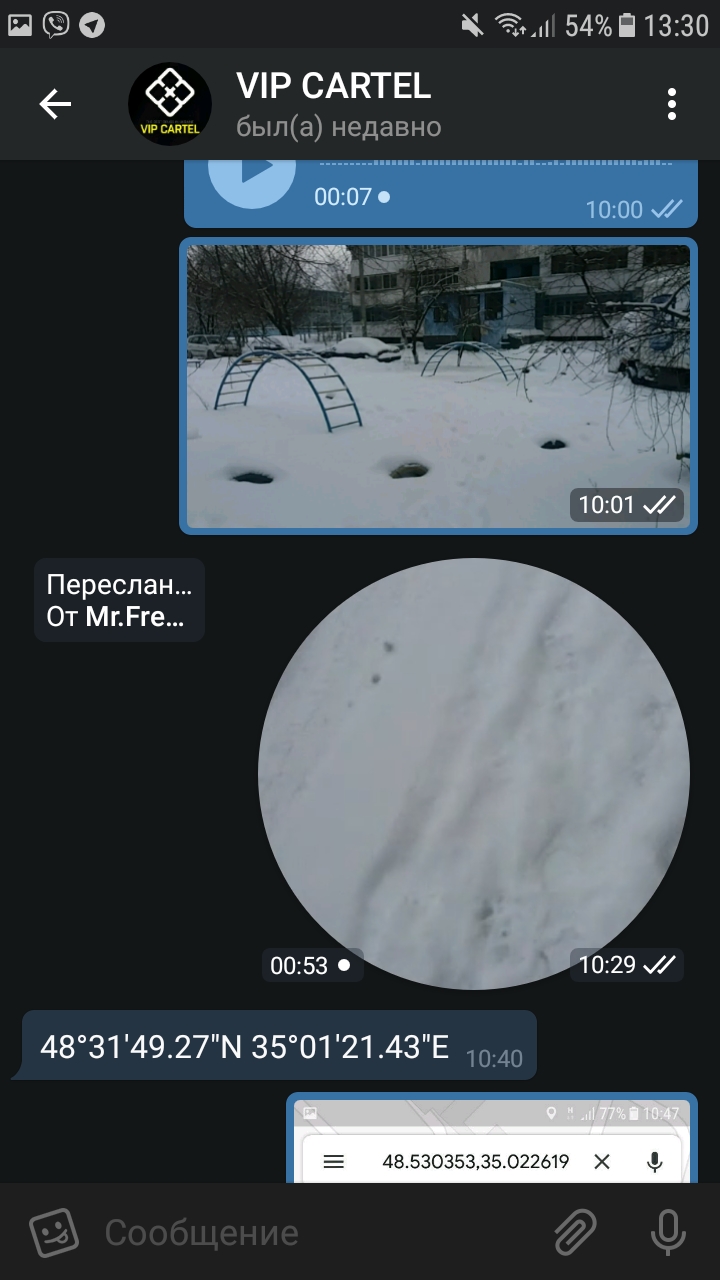Play the 00:07 voice message

pyautogui.click(x=252, y=172)
